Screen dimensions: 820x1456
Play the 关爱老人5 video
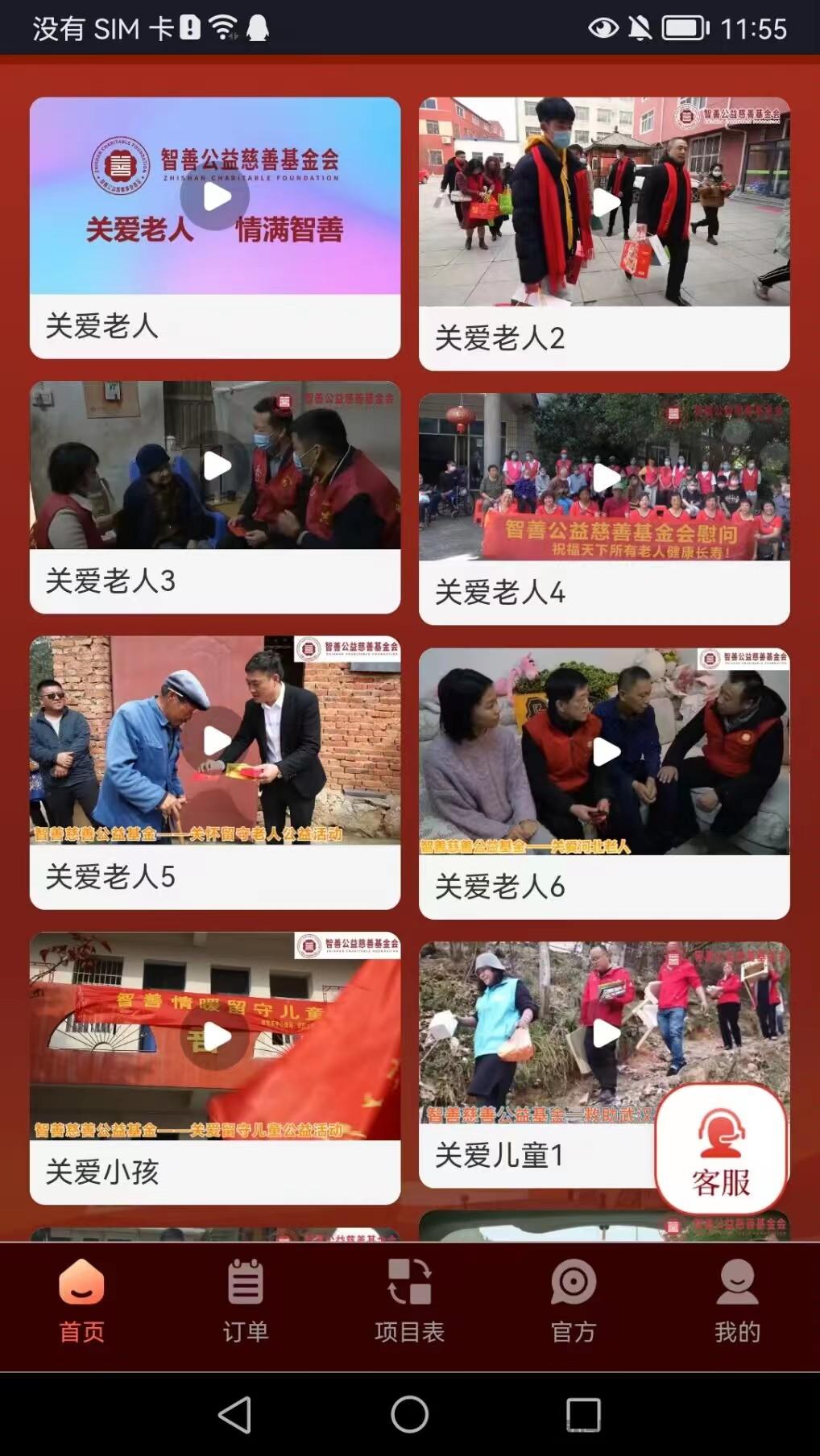point(216,740)
